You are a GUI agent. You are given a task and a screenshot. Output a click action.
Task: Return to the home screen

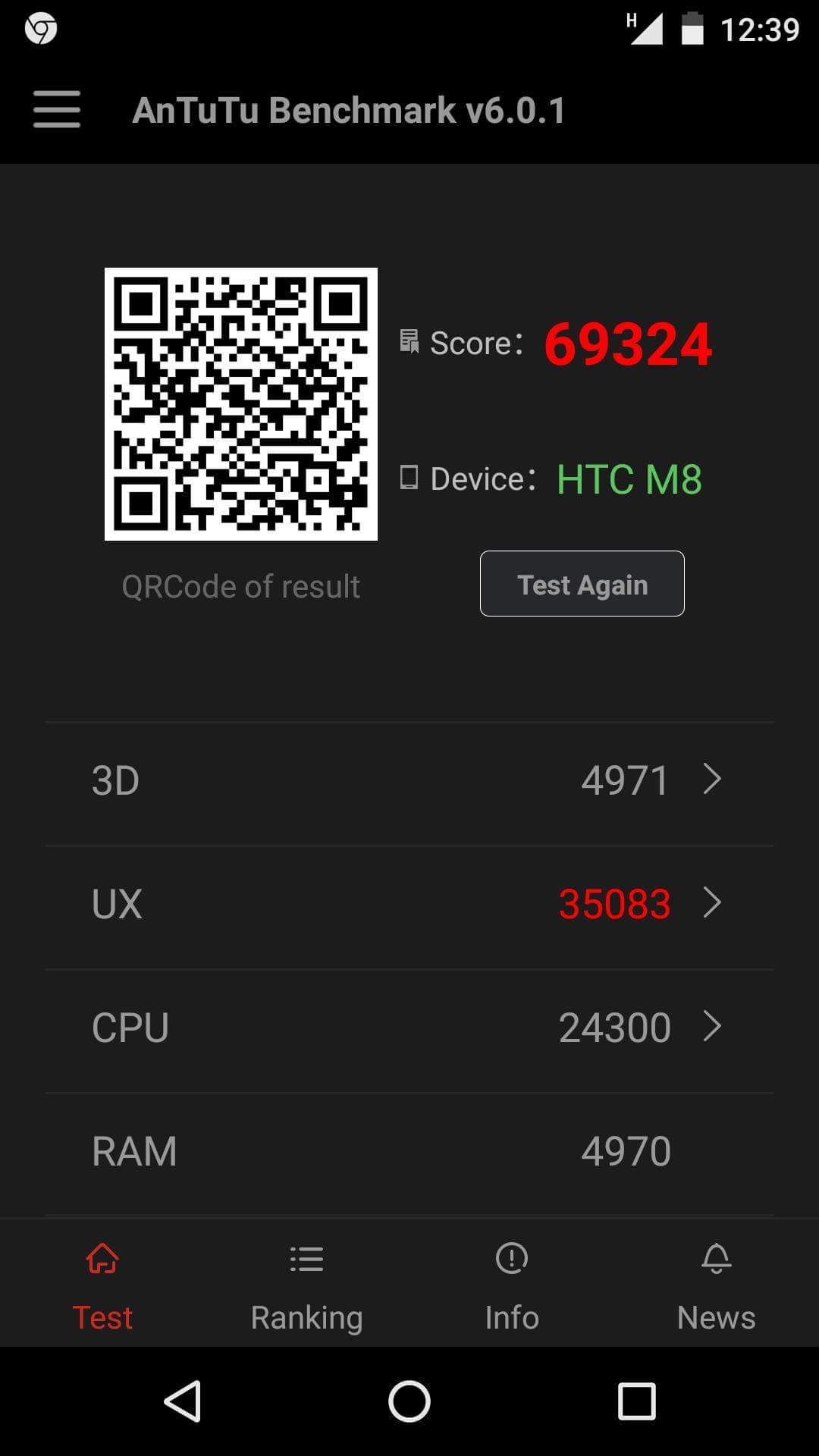(409, 1401)
